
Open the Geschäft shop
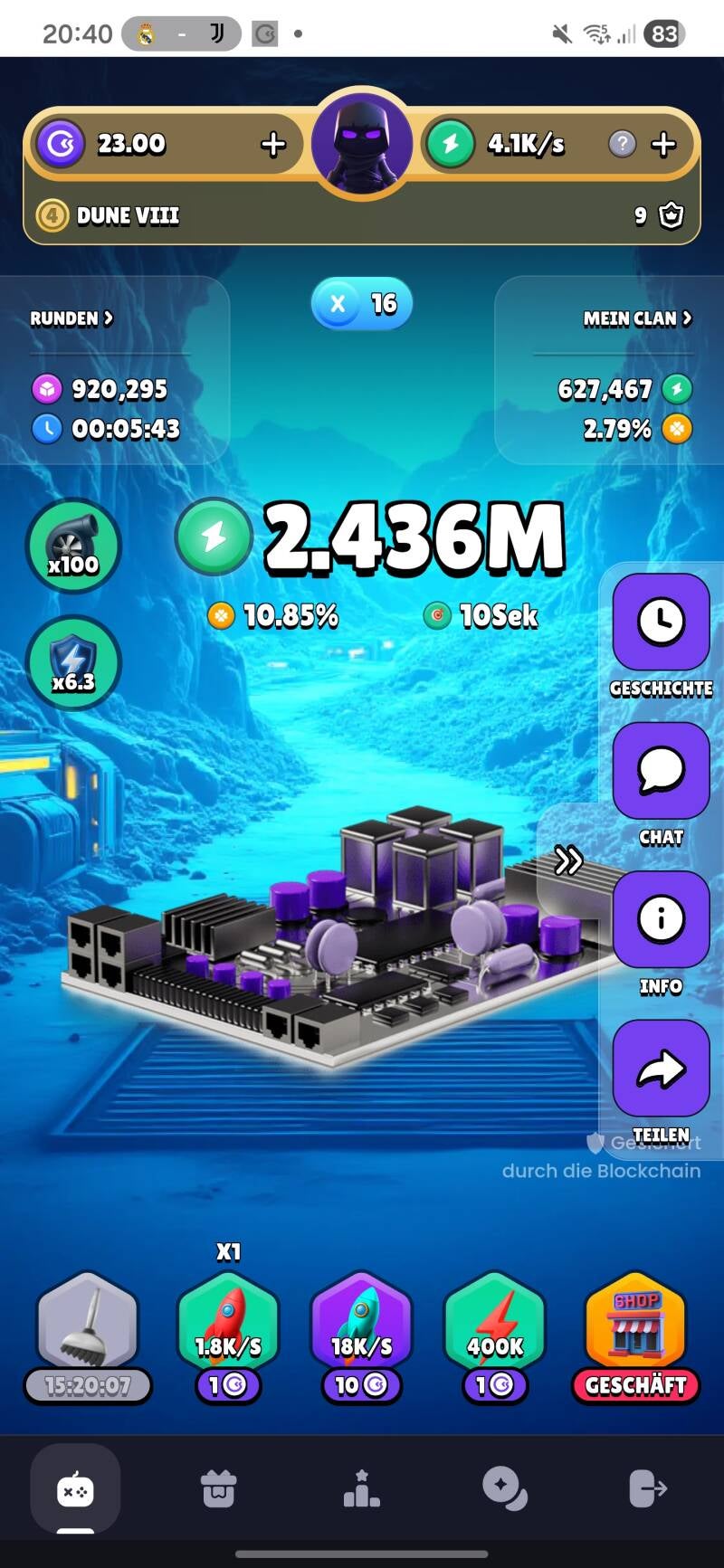click(635, 1337)
